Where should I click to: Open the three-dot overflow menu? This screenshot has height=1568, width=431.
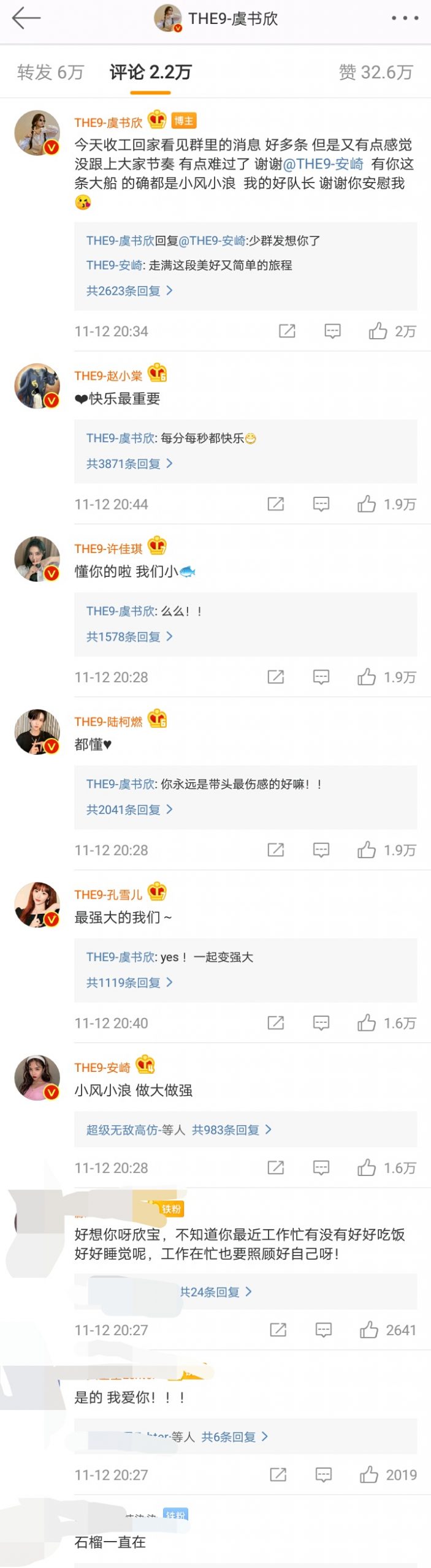(x=405, y=18)
